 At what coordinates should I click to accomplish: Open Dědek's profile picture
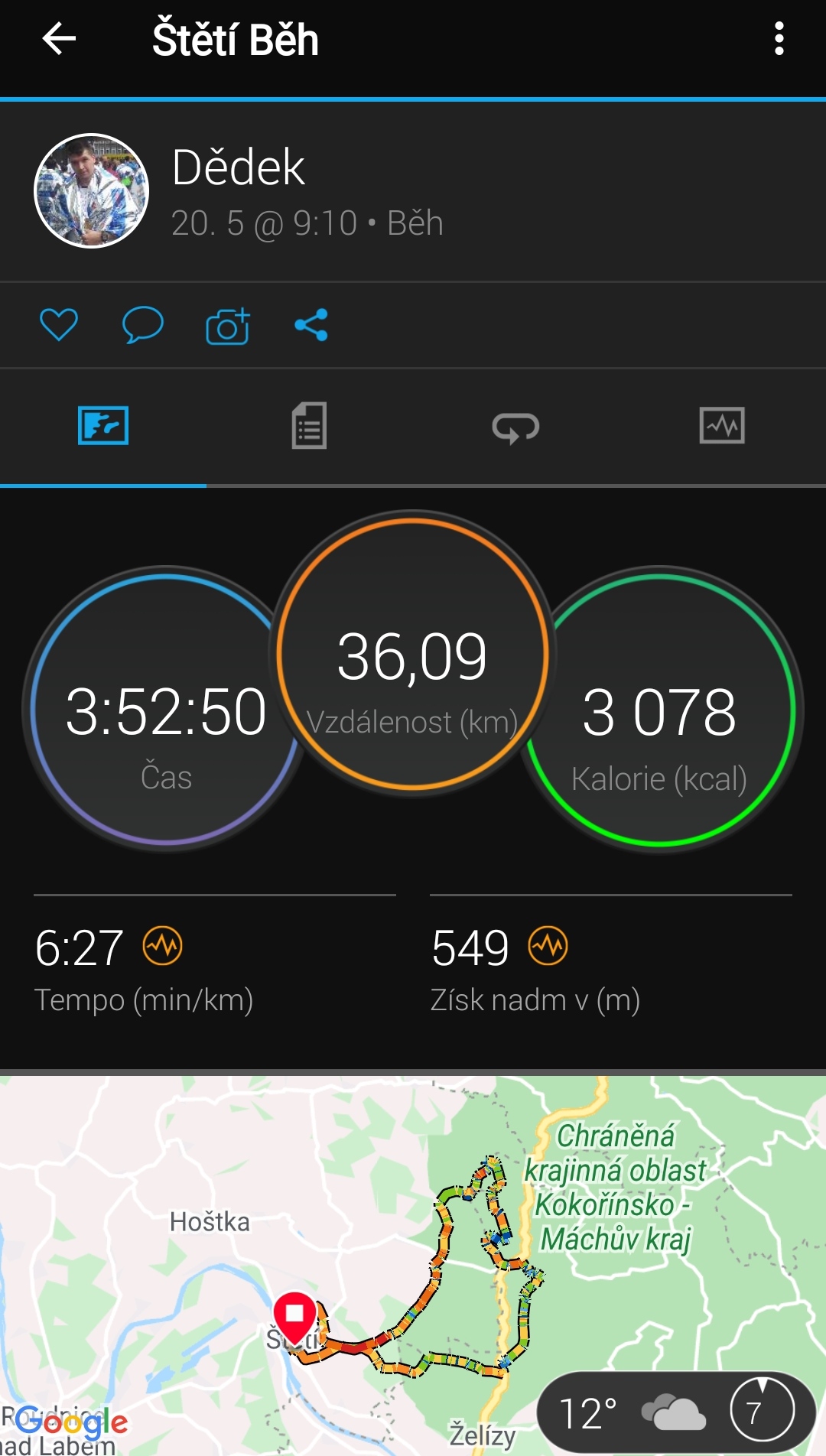92,190
